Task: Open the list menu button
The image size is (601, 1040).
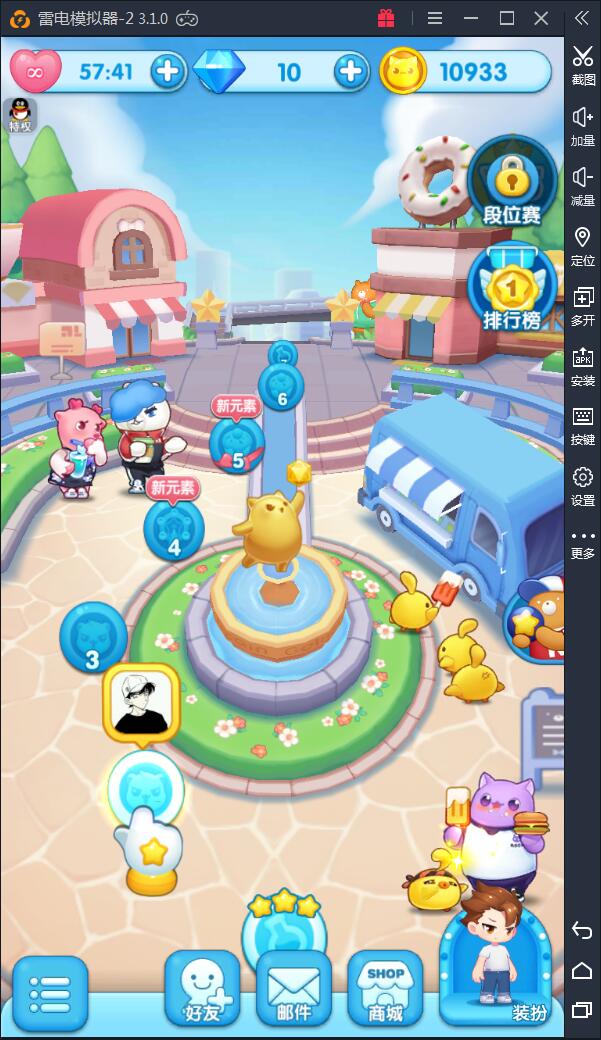Action: pos(49,993)
